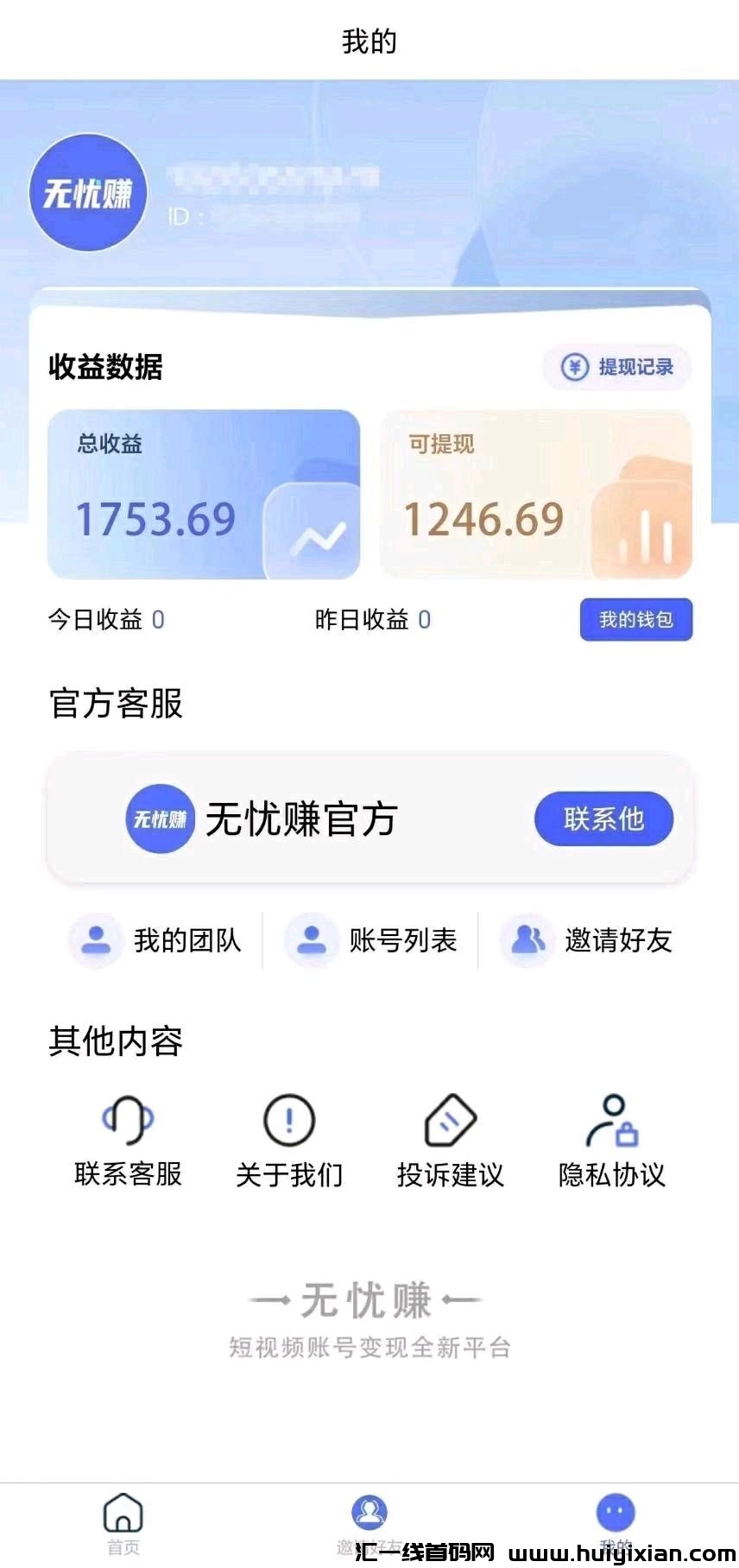Open the 账号列表 account list icon
The height and width of the screenshot is (1568, 739).
click(309, 941)
